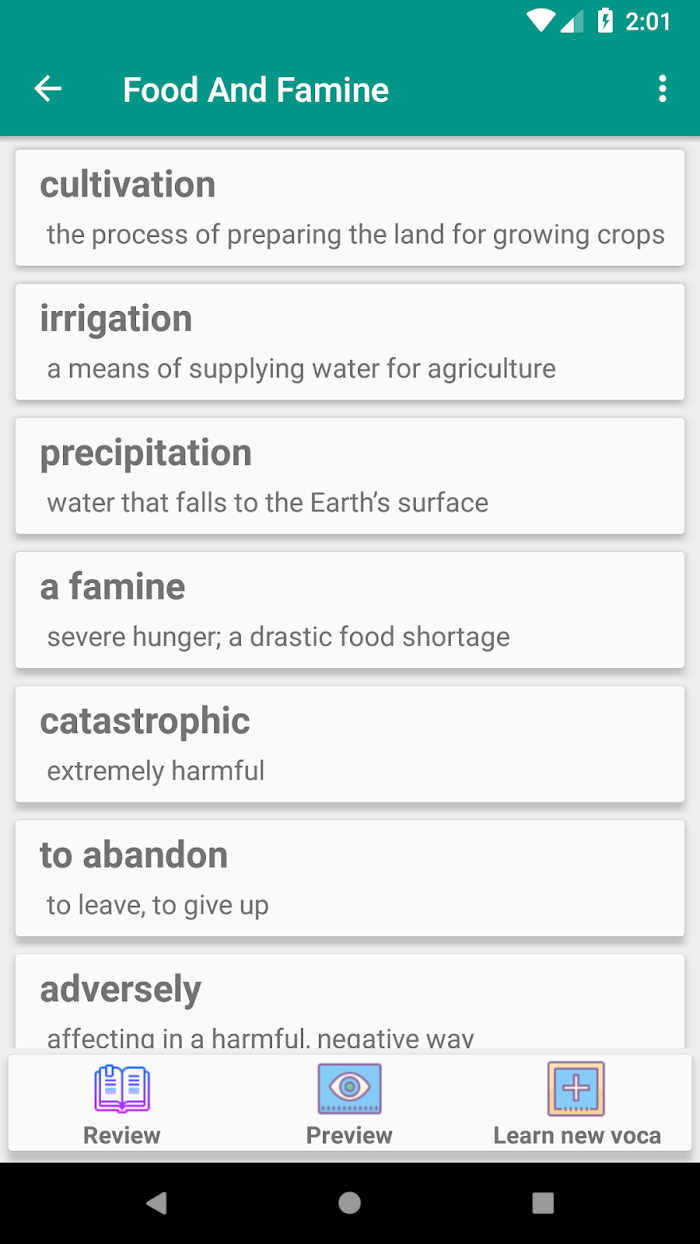Tap the system home button

point(349,1203)
